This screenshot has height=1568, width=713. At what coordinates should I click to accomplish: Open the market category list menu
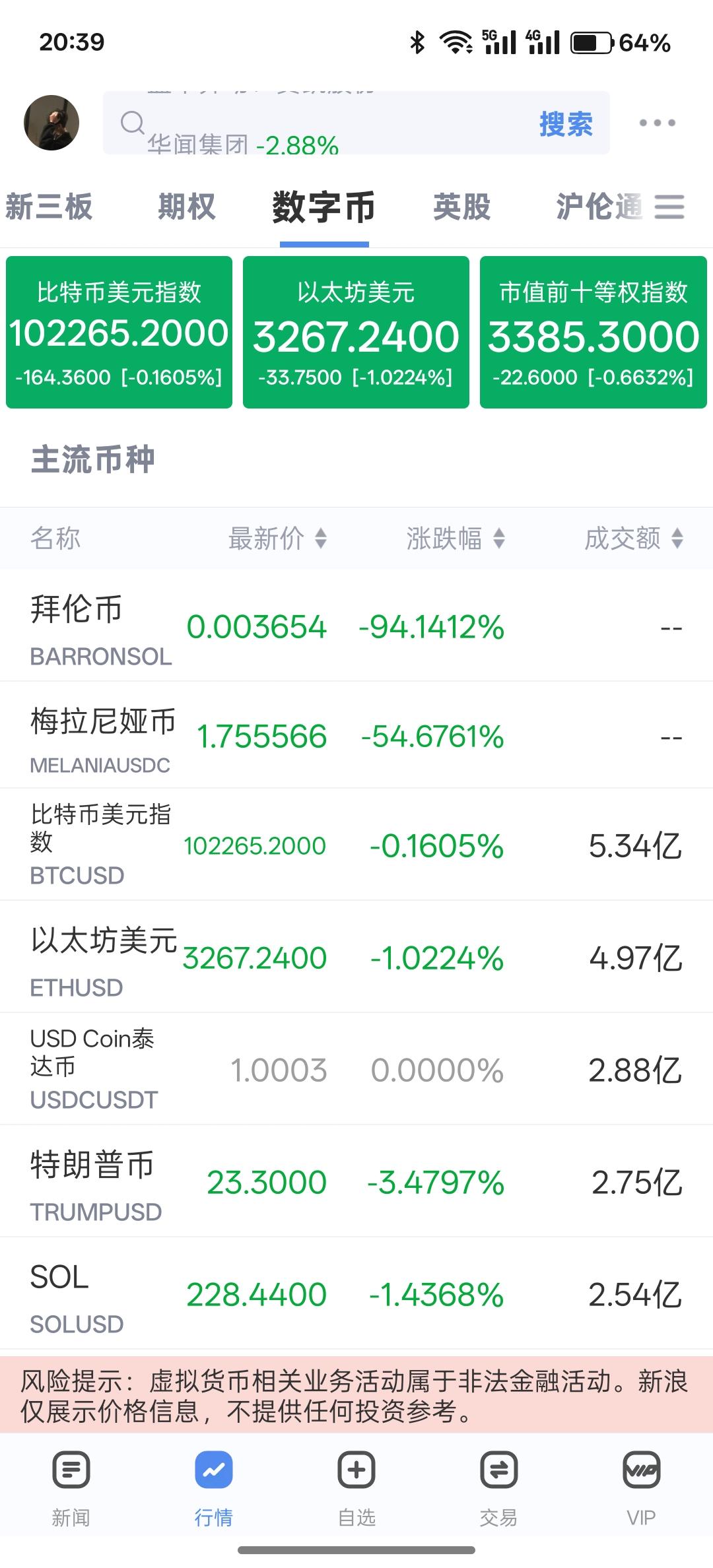pos(669,207)
